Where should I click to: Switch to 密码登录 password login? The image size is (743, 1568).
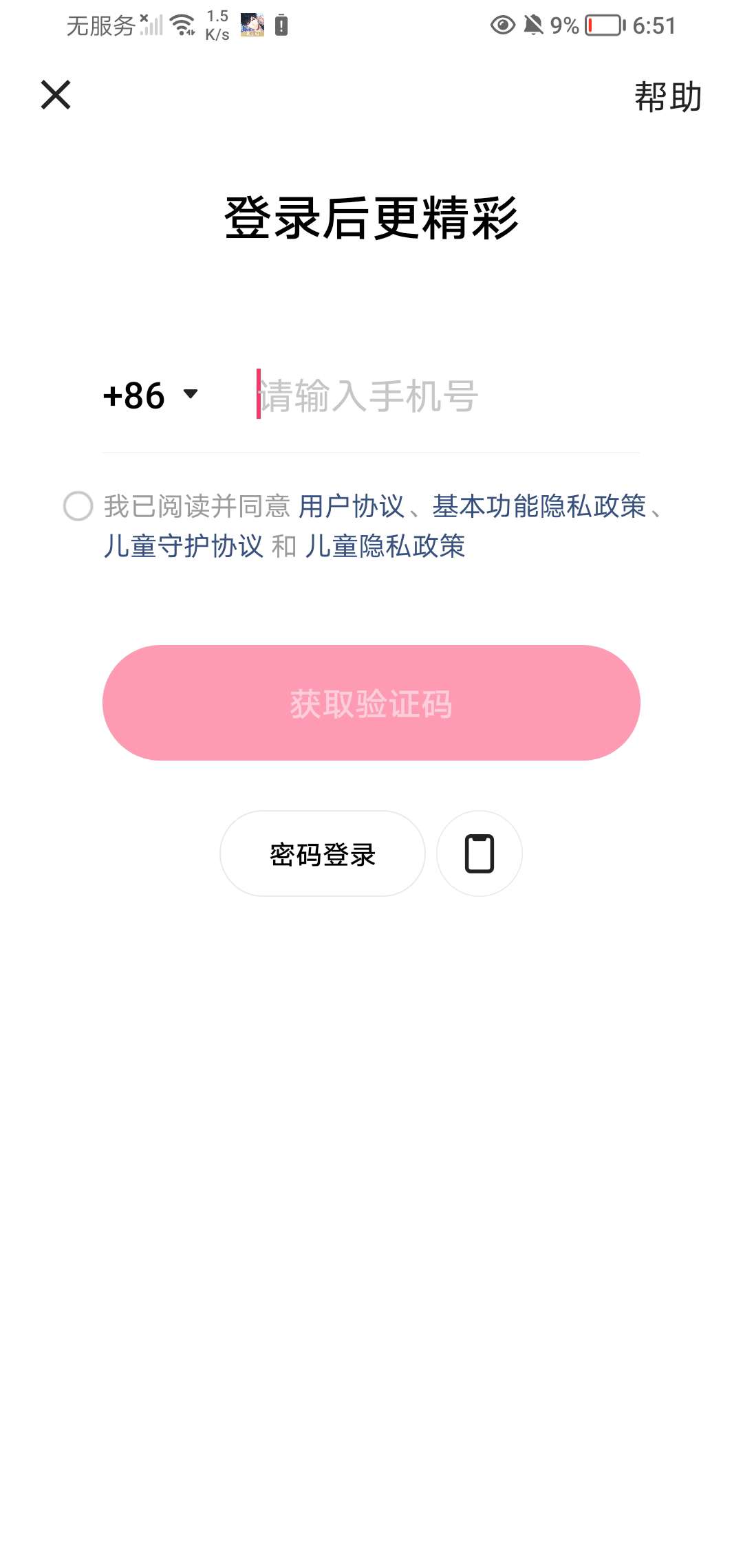323,854
